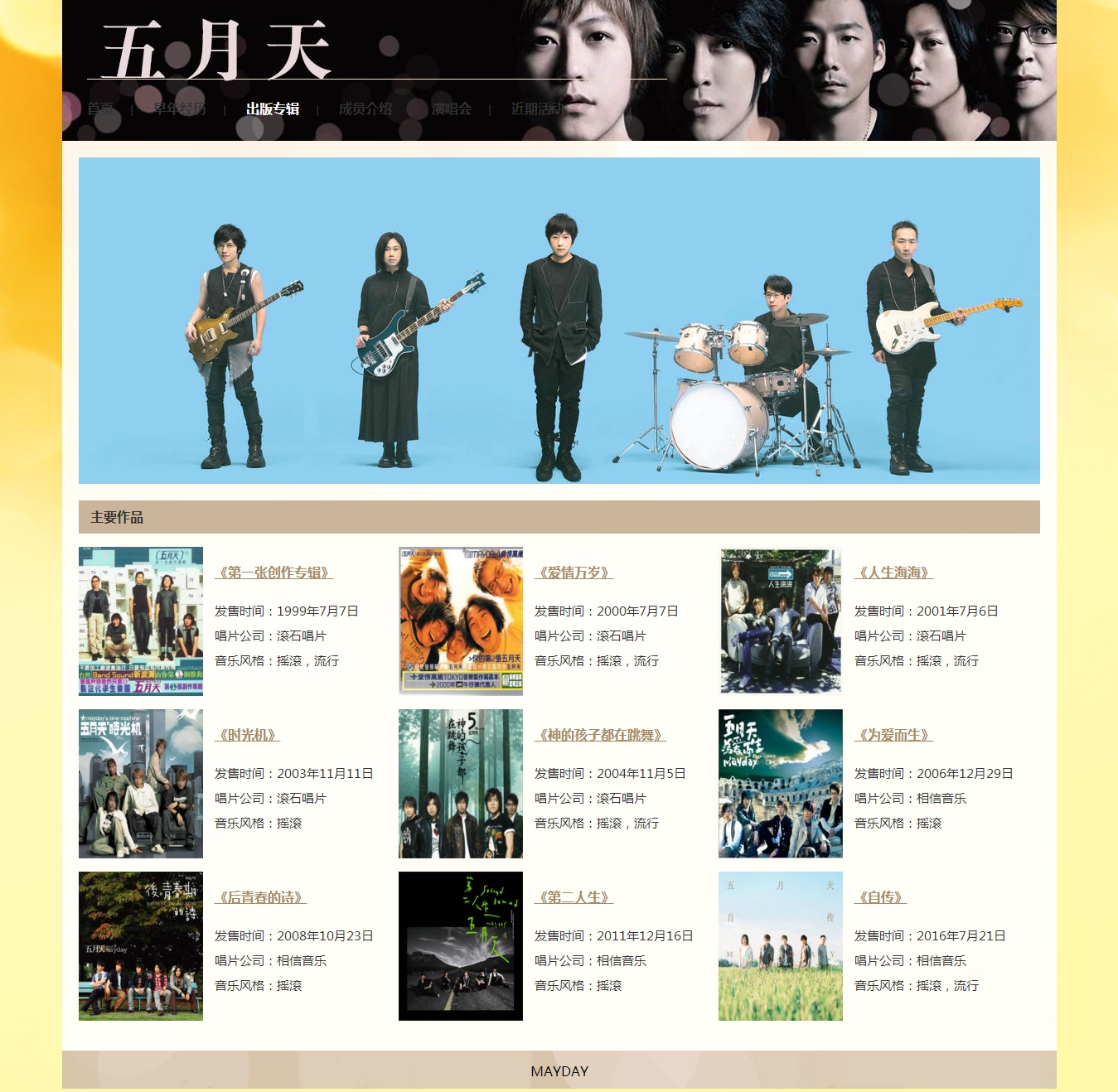Open the 爱情万岁 album cover
Screen dimensions: 1118x1092
(x=461, y=621)
